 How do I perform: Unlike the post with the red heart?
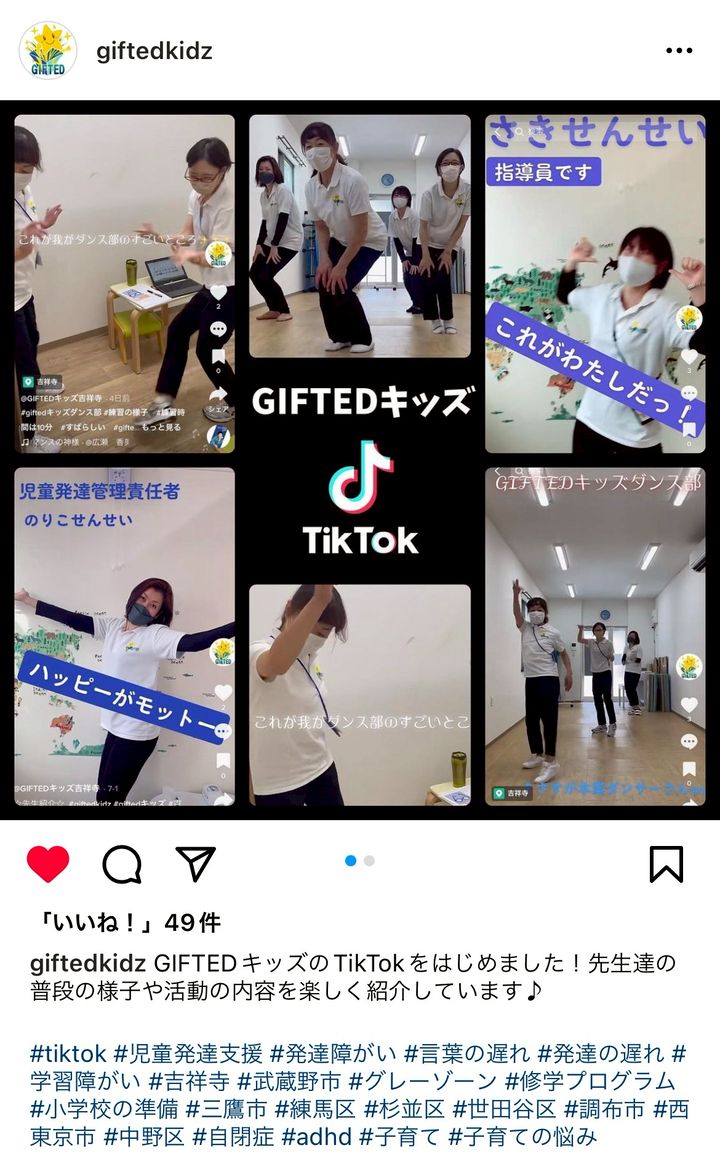pos(48,864)
